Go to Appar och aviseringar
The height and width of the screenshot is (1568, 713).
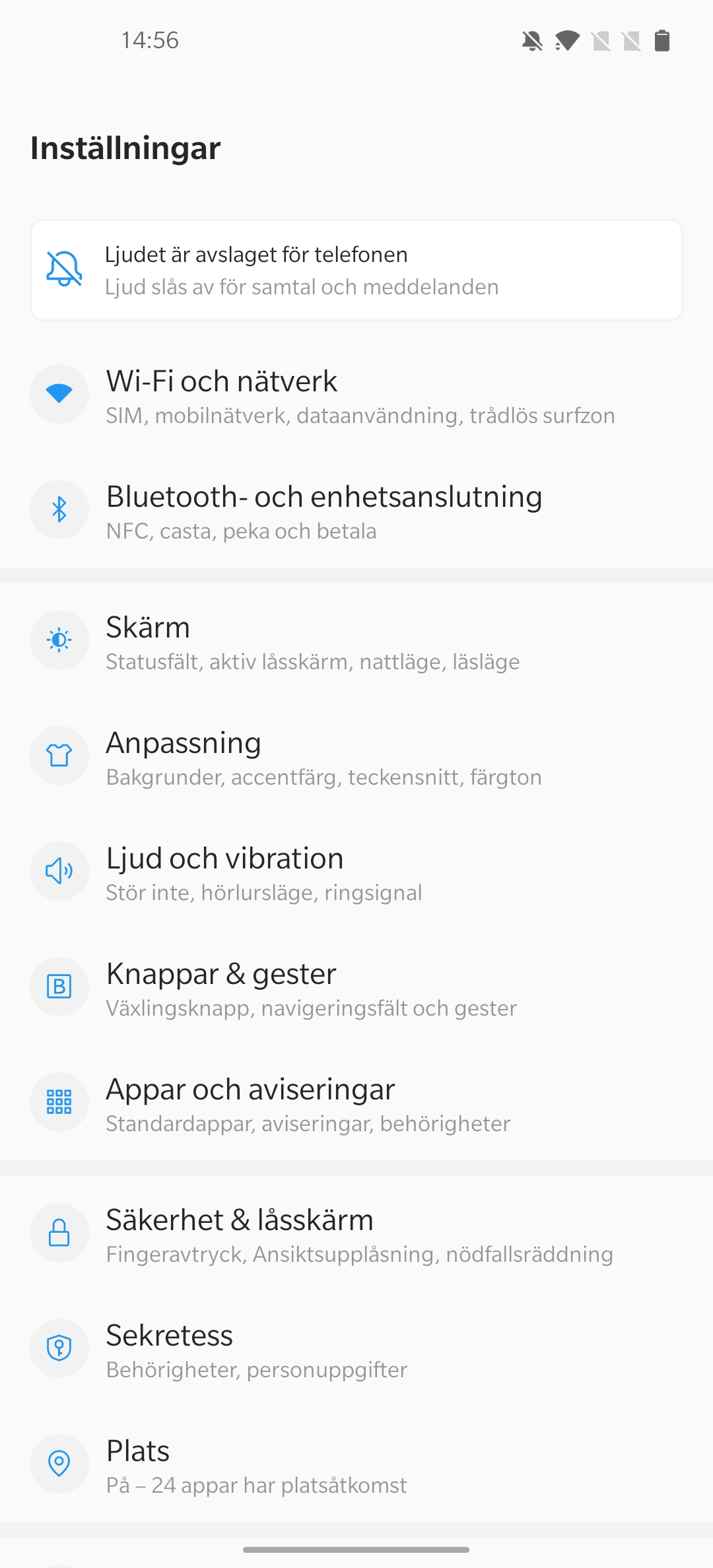[356, 1103]
